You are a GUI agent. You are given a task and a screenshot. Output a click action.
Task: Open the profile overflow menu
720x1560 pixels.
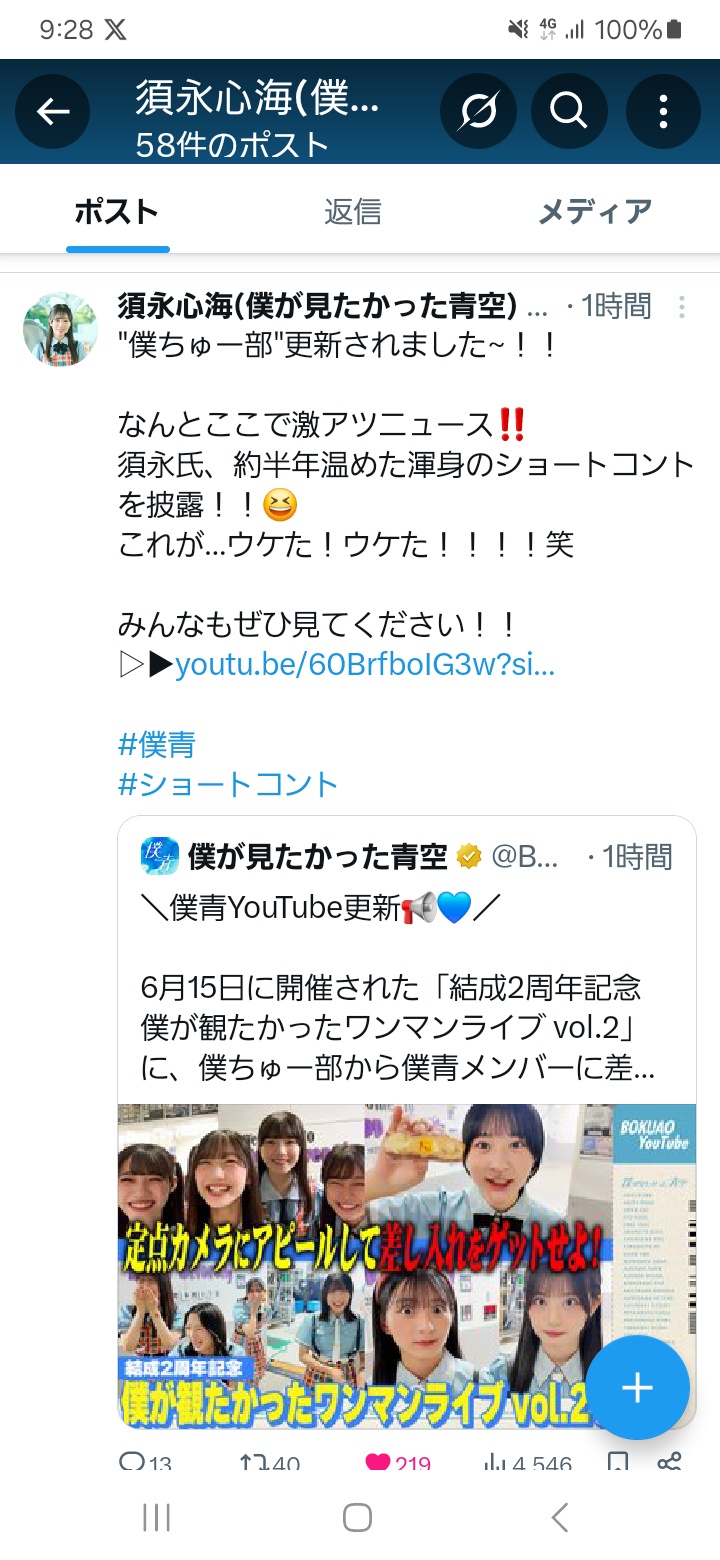click(x=662, y=112)
